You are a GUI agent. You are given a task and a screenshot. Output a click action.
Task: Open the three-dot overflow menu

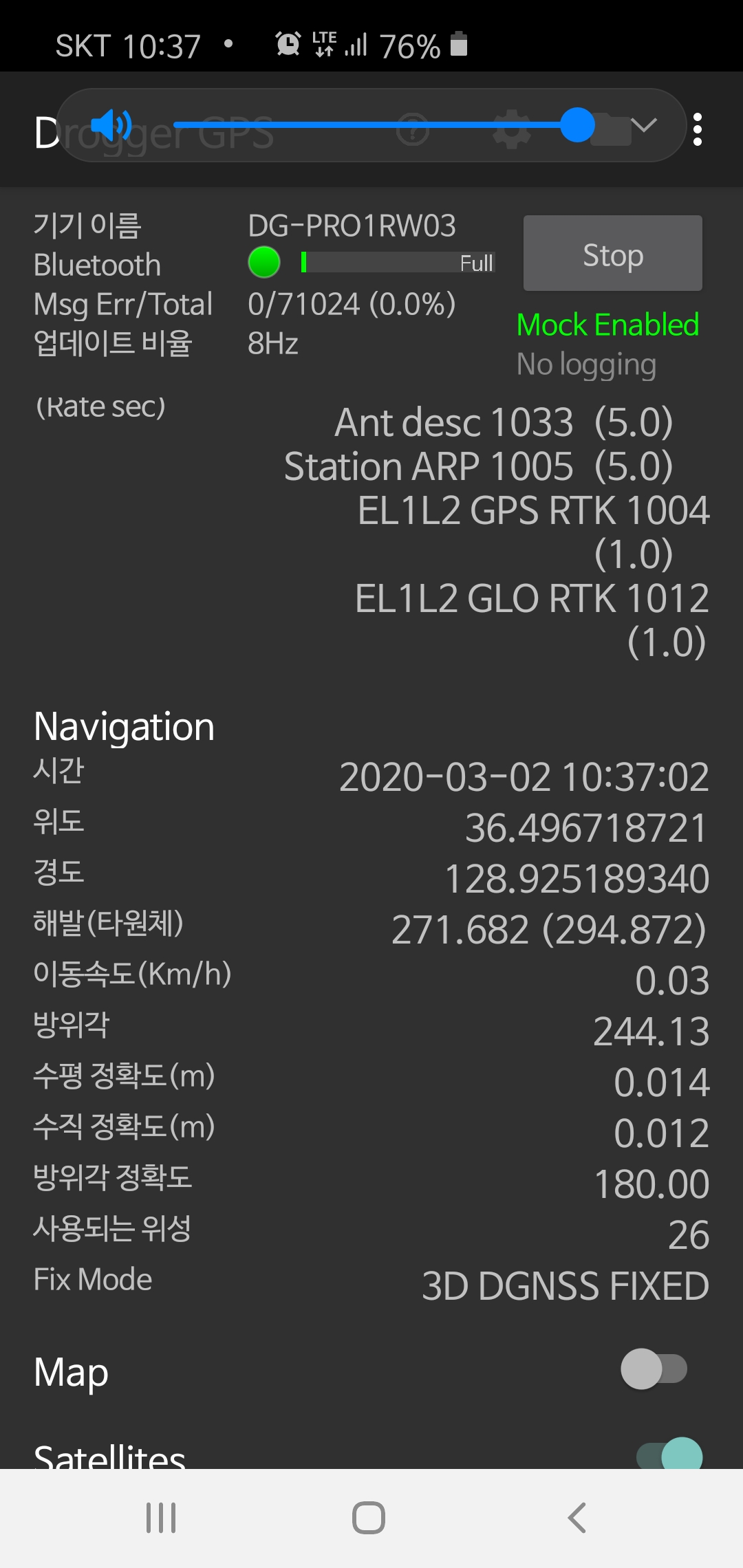pyautogui.click(x=697, y=129)
